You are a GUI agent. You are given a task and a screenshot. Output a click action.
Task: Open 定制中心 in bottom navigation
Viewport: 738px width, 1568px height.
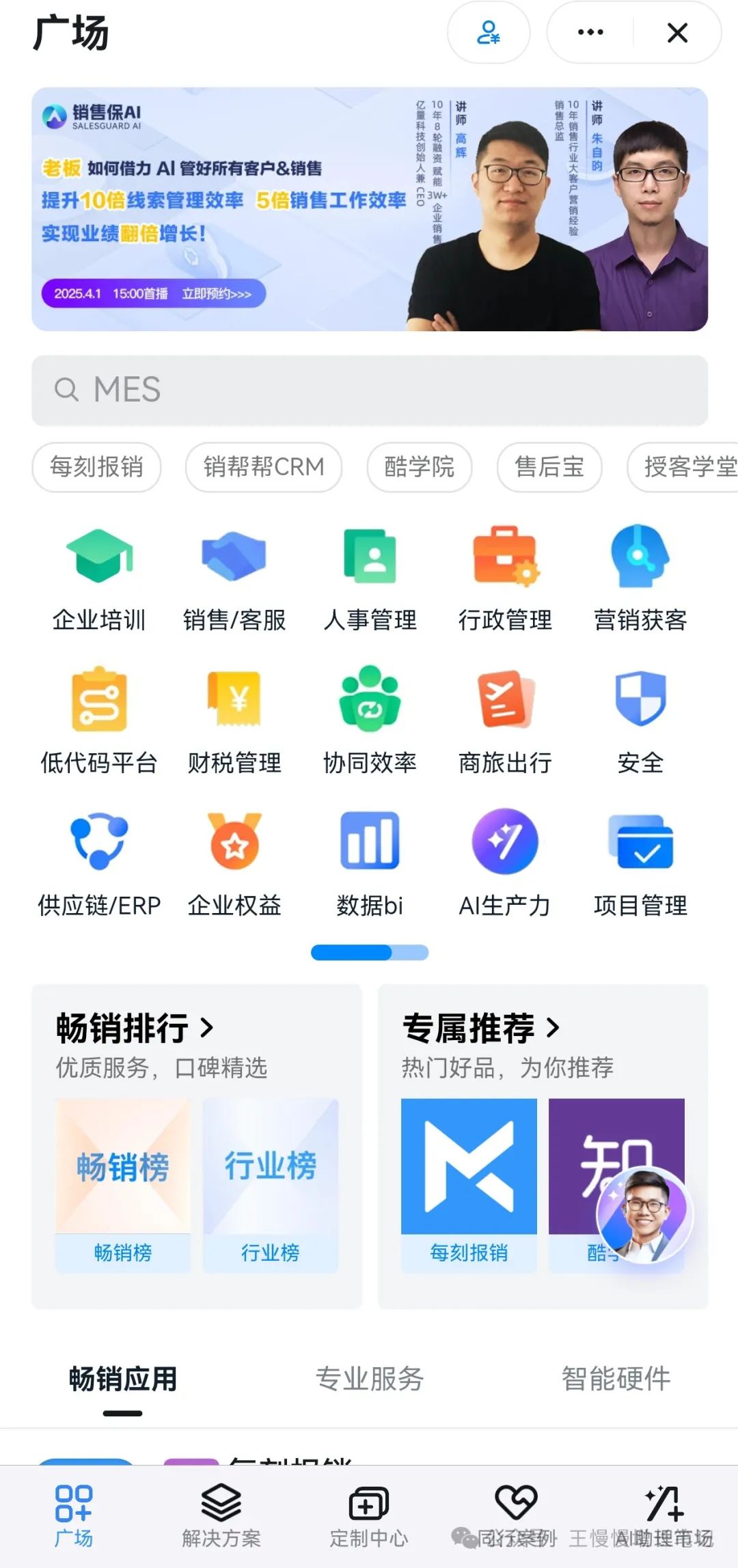[369, 1515]
